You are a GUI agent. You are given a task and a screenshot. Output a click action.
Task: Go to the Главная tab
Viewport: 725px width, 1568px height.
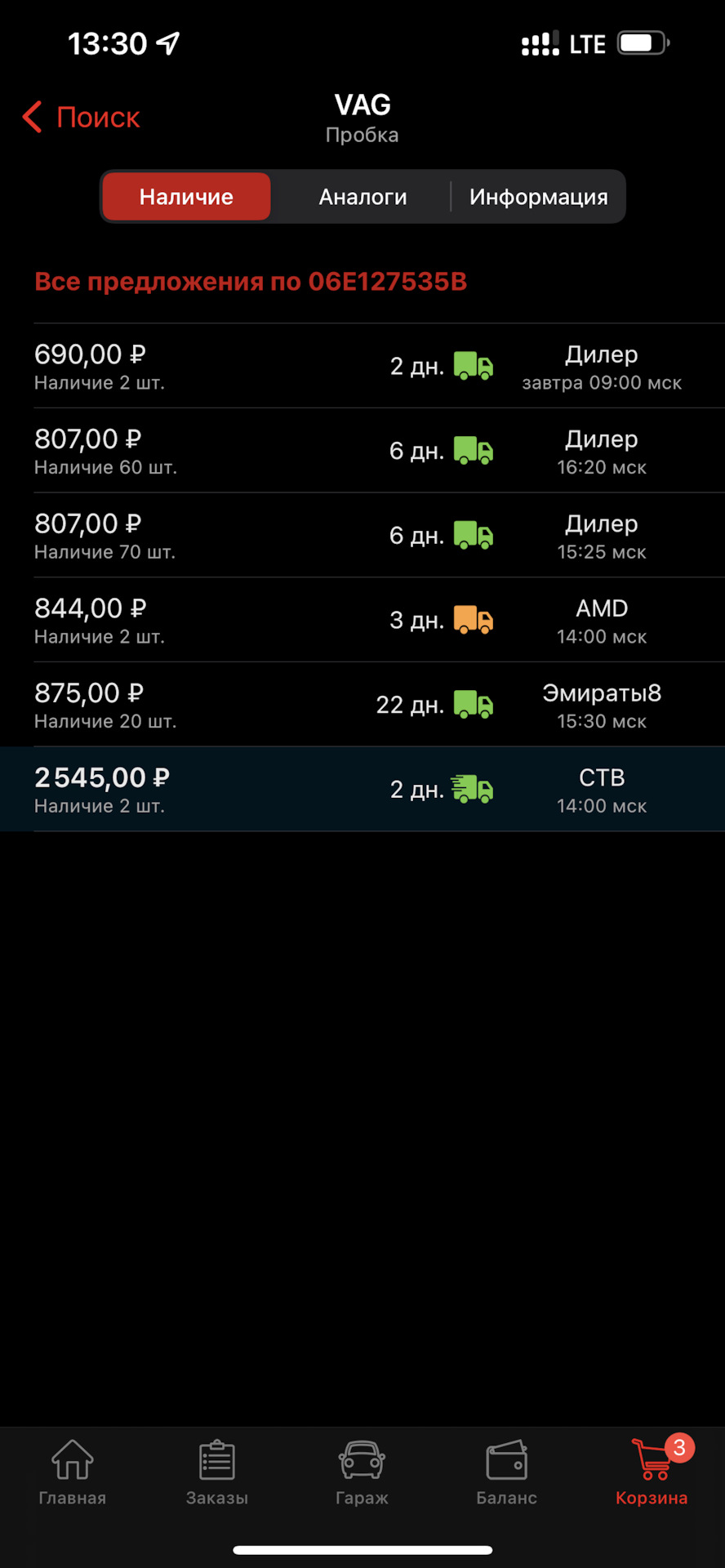[x=73, y=1472]
